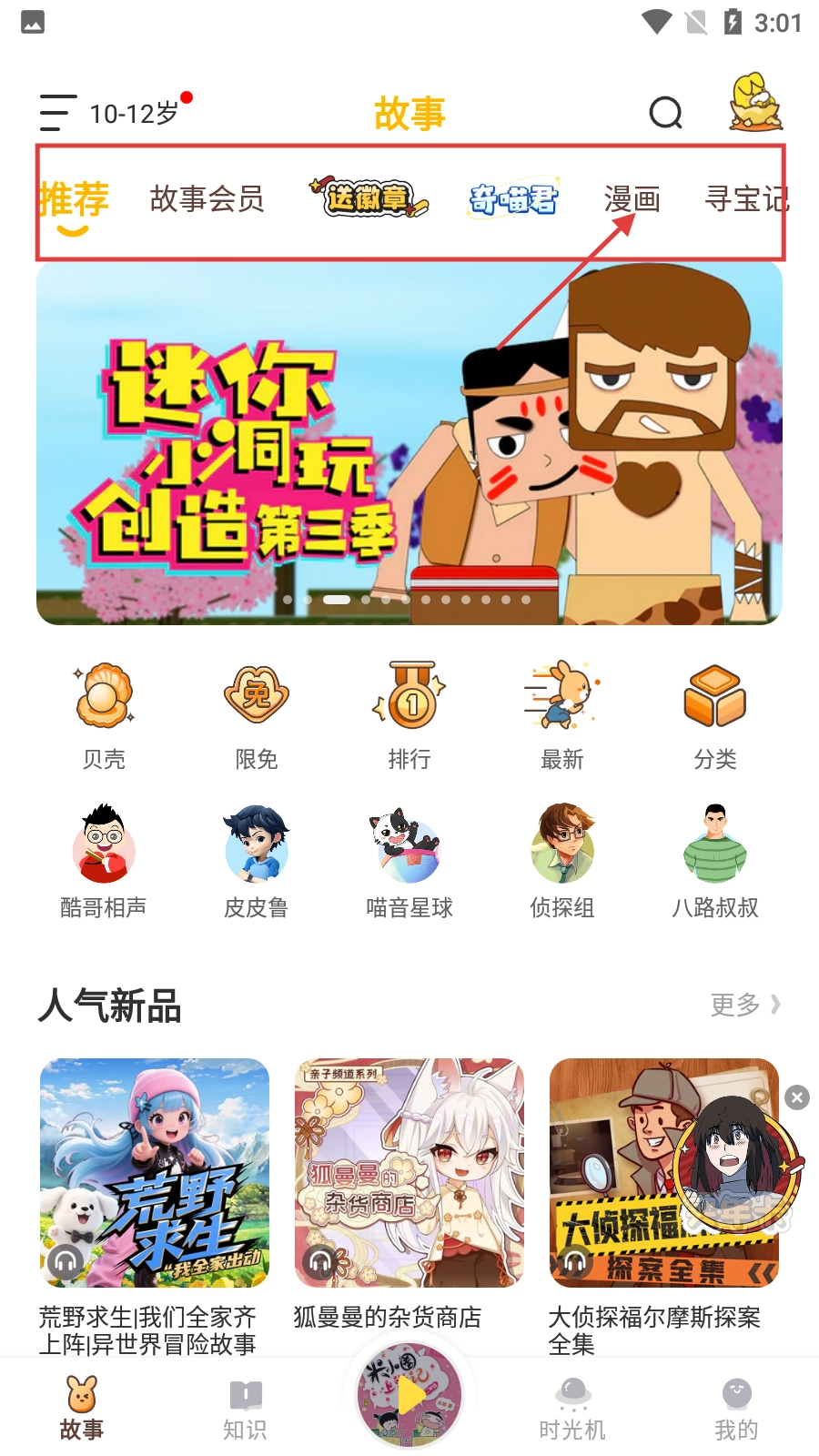
Task: Switch to the 时光机 tab
Action: 572,1407
